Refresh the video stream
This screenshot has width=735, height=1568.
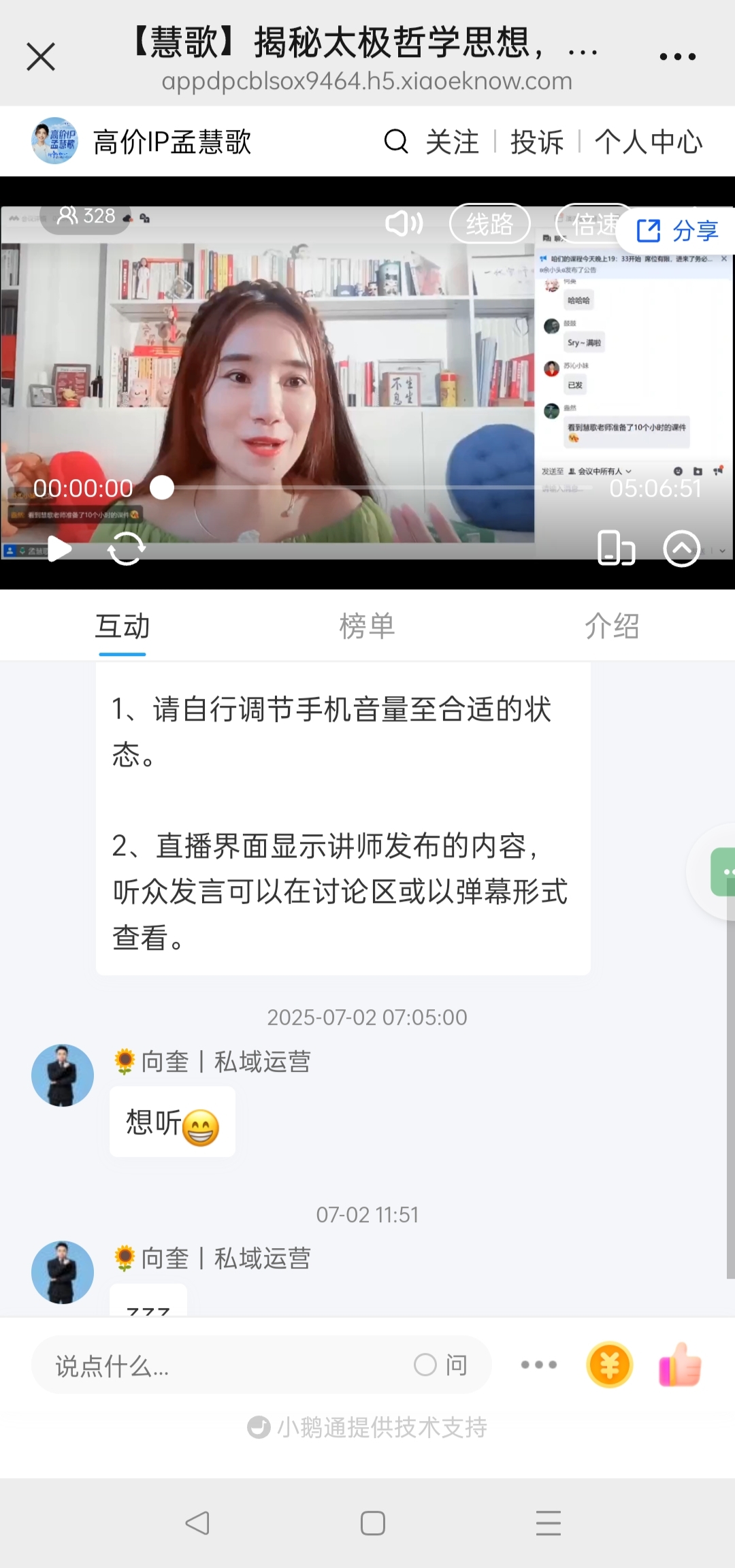click(127, 549)
